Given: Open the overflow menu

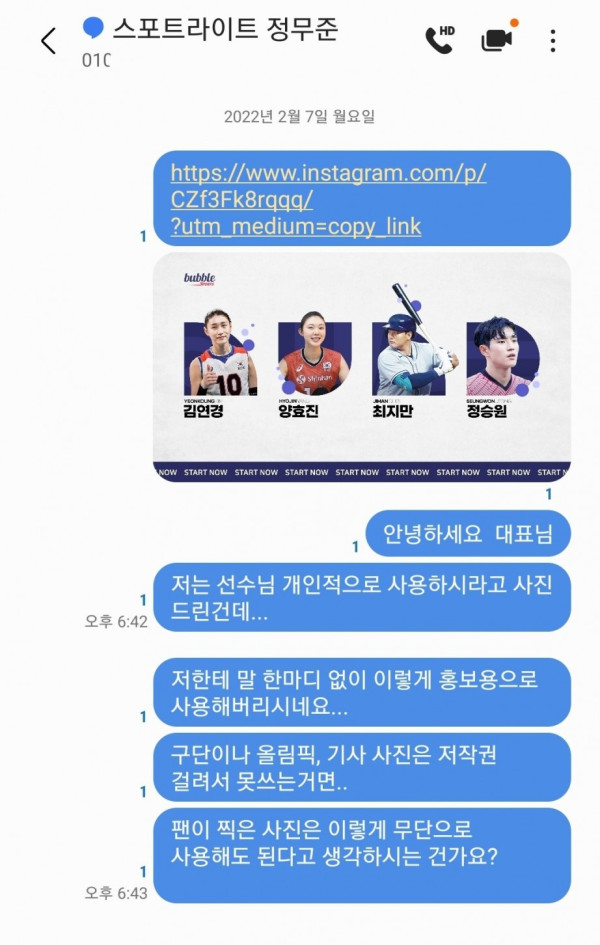Looking at the screenshot, I should click(553, 40).
